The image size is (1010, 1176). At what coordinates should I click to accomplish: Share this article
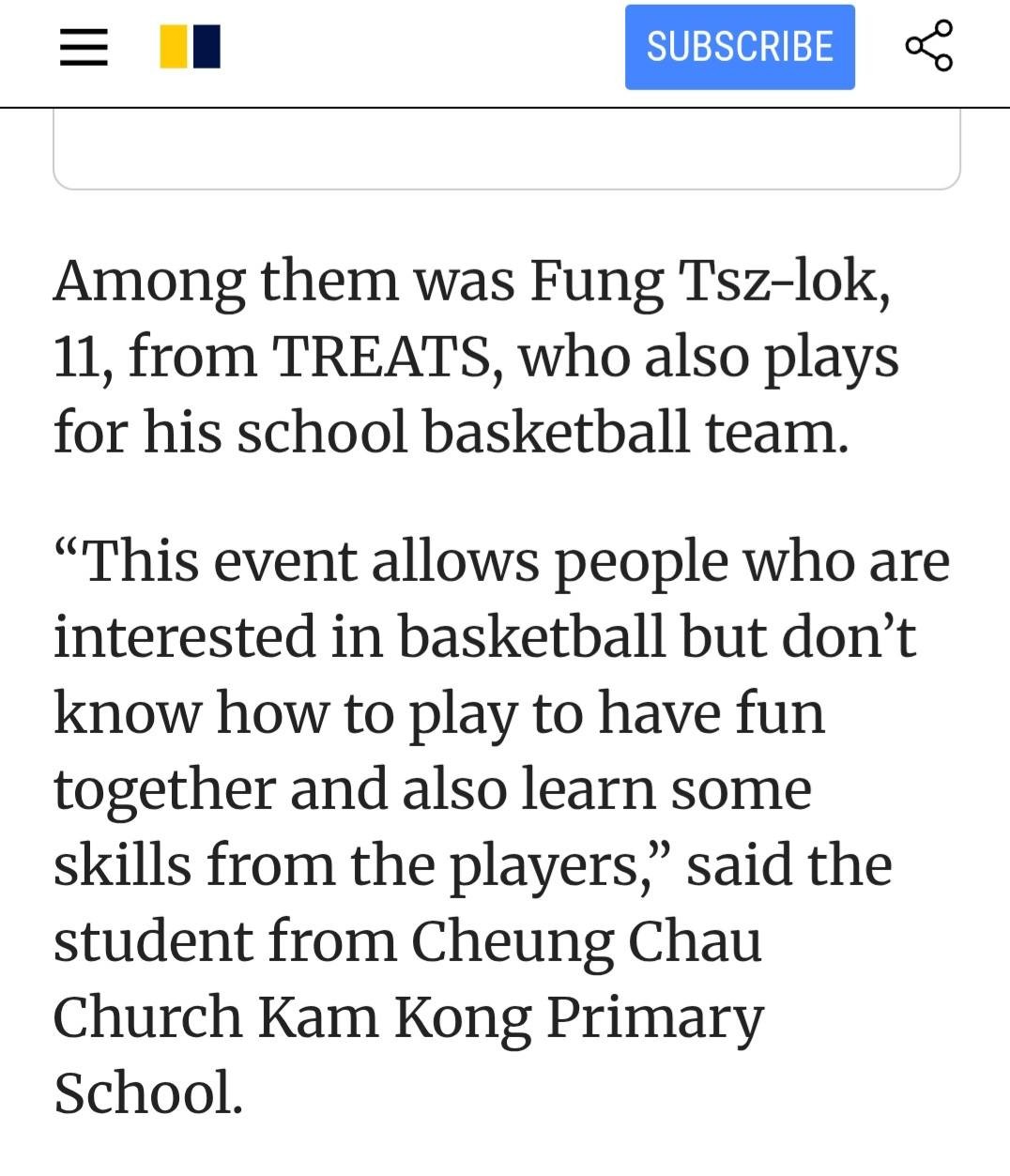point(928,46)
